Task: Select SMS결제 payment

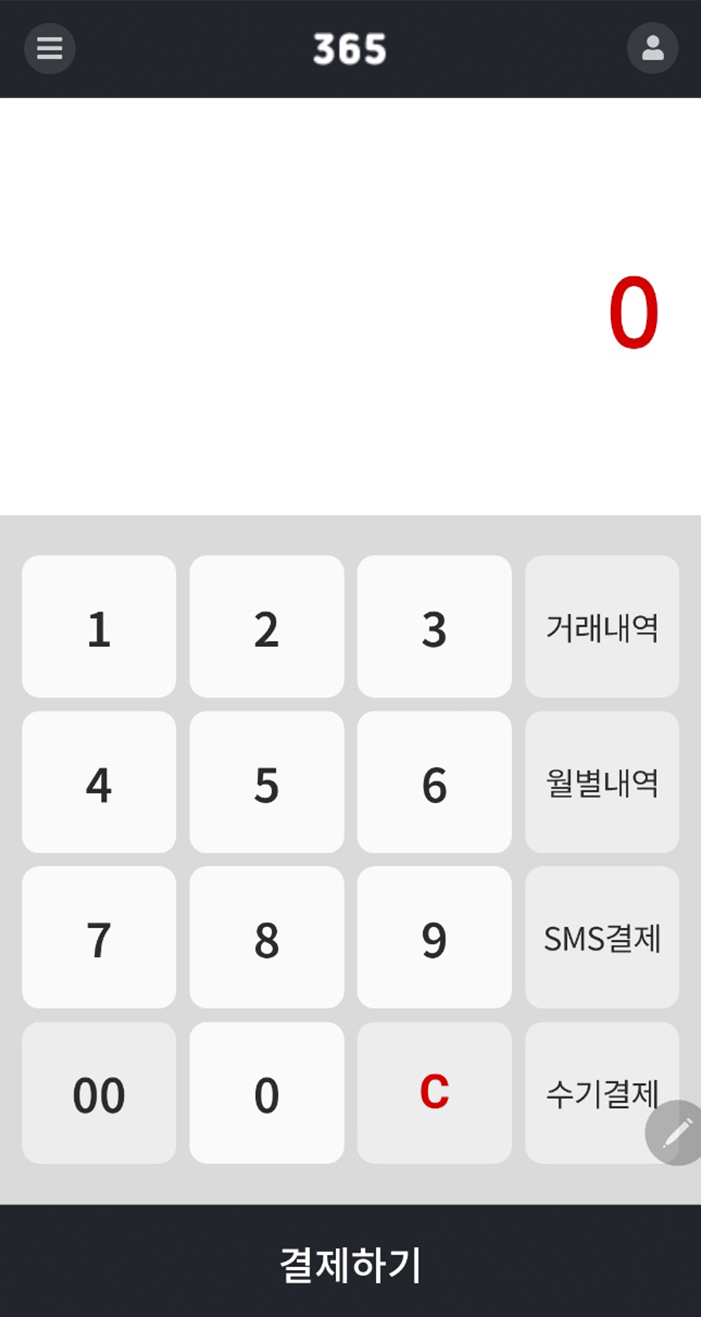Action: point(602,937)
